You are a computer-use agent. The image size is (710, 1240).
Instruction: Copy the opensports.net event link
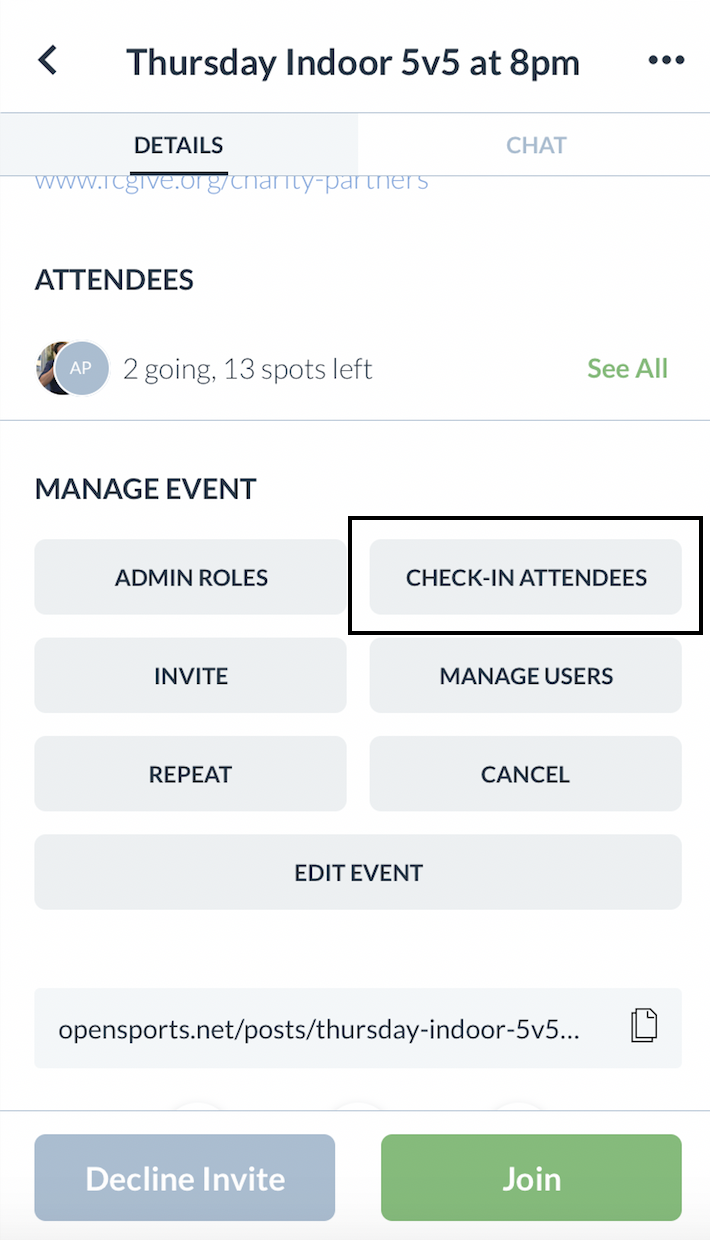(x=645, y=1027)
